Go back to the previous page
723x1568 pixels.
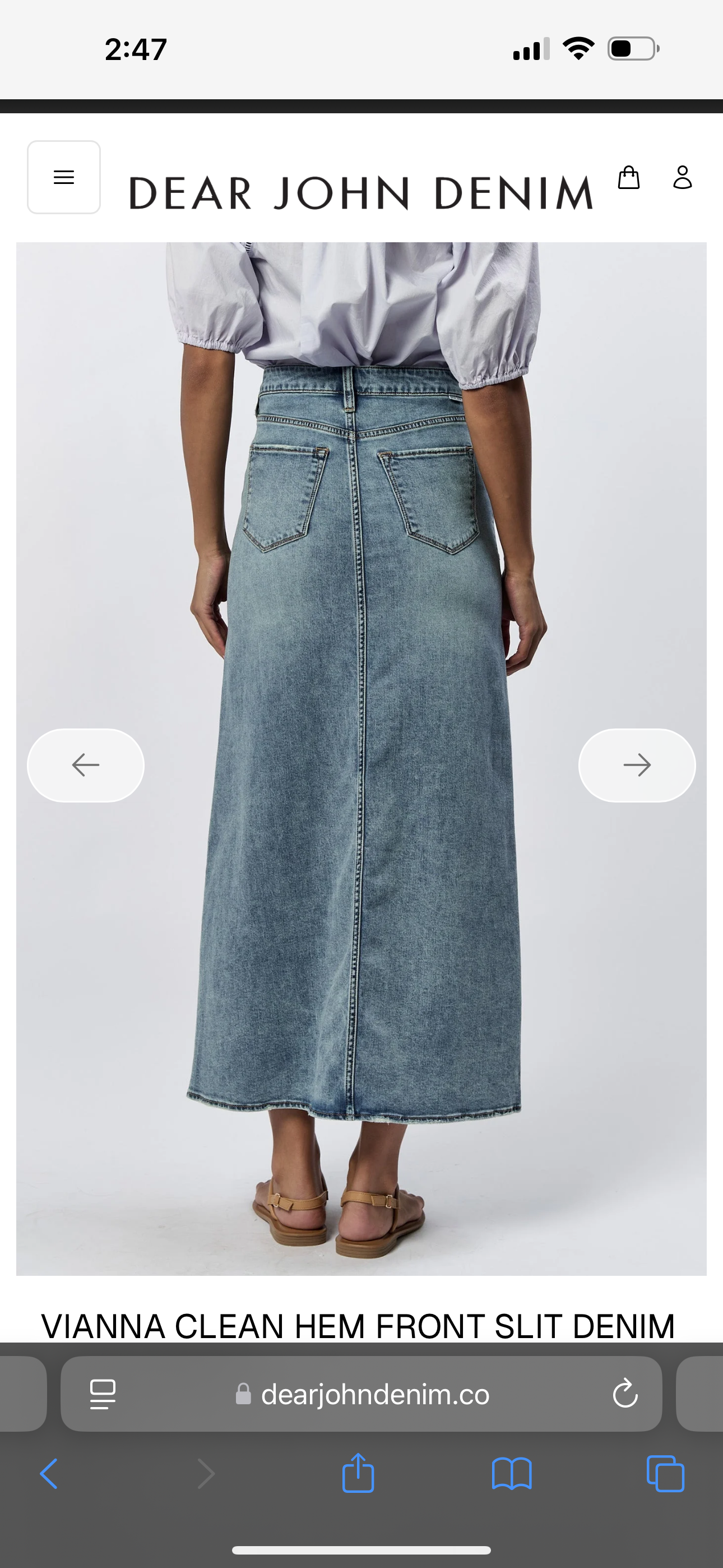pyautogui.click(x=49, y=1474)
